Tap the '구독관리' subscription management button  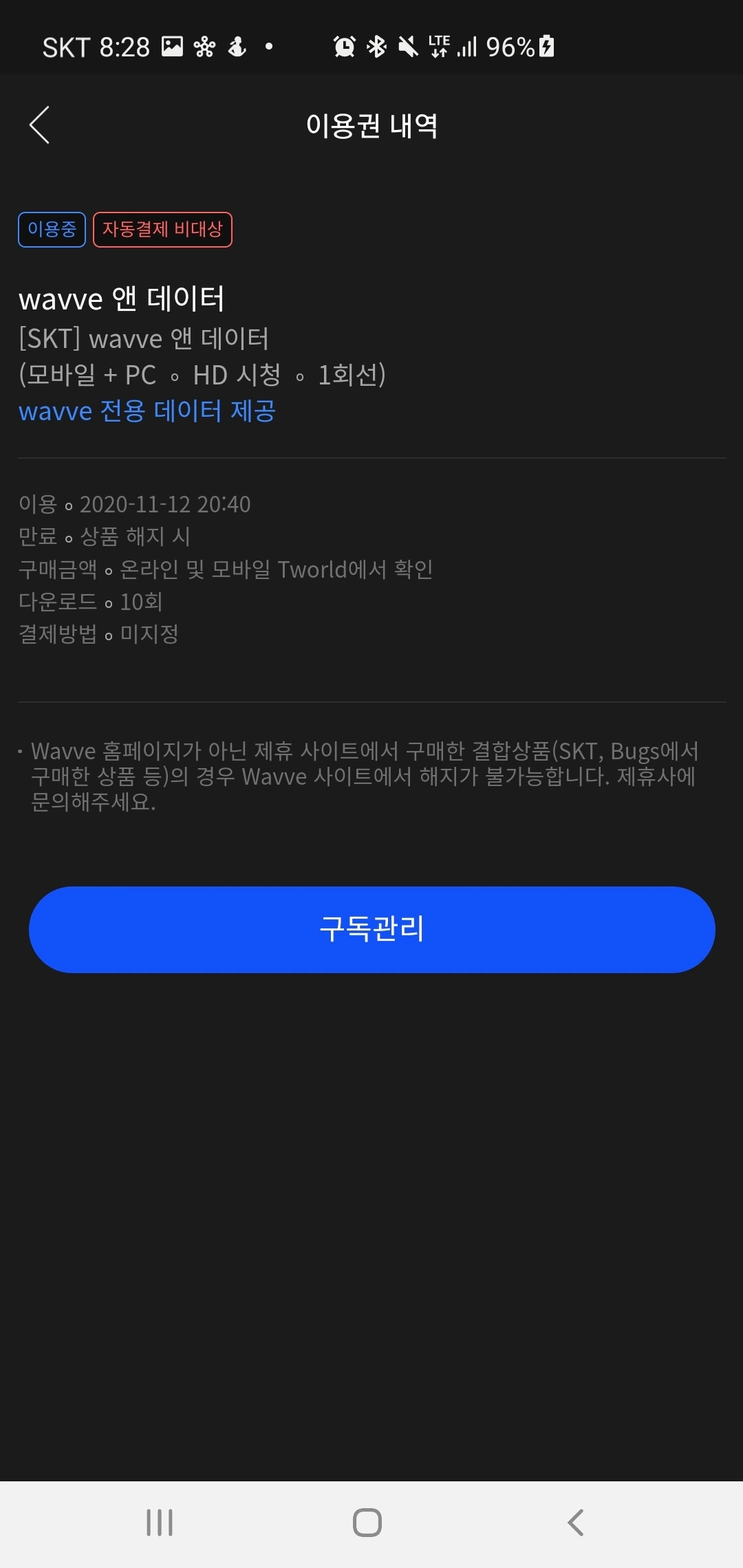[x=371, y=929]
